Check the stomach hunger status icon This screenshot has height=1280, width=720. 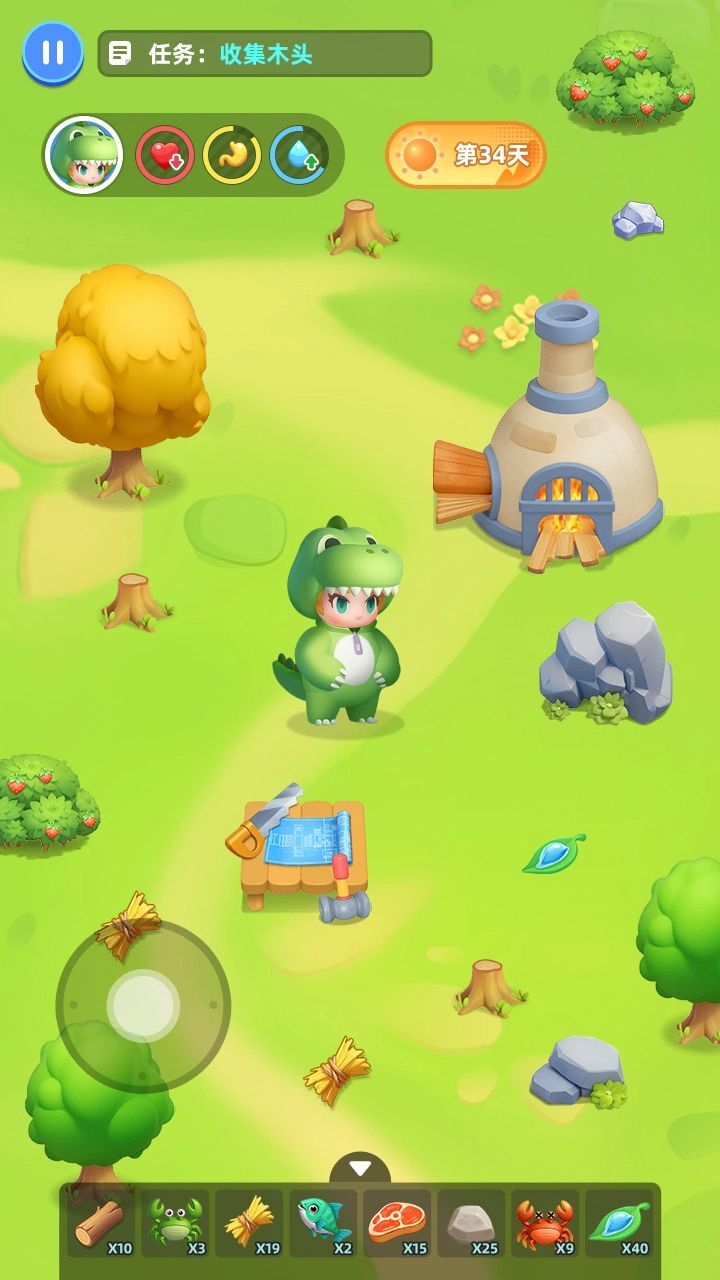tap(232, 155)
